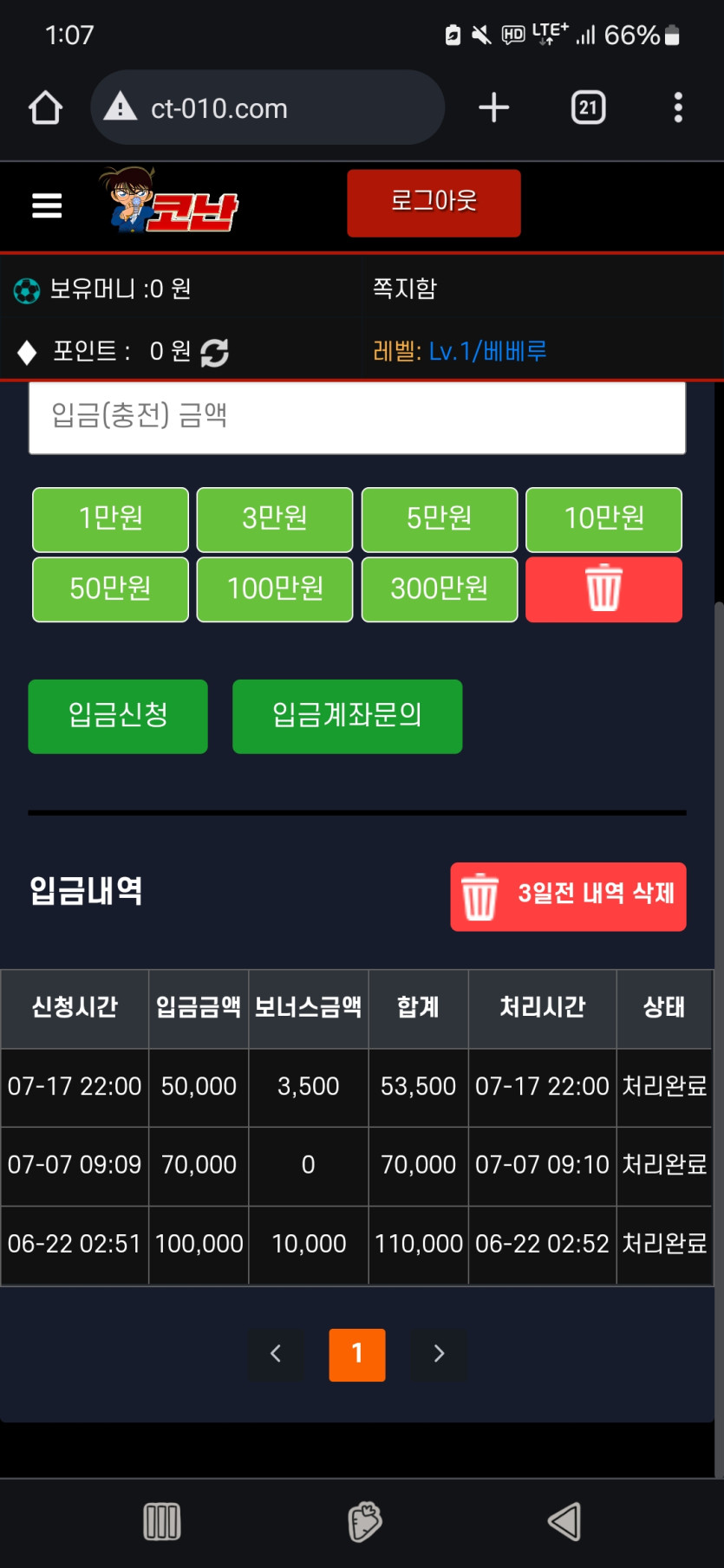Select the 1만원 amount button

110,519
